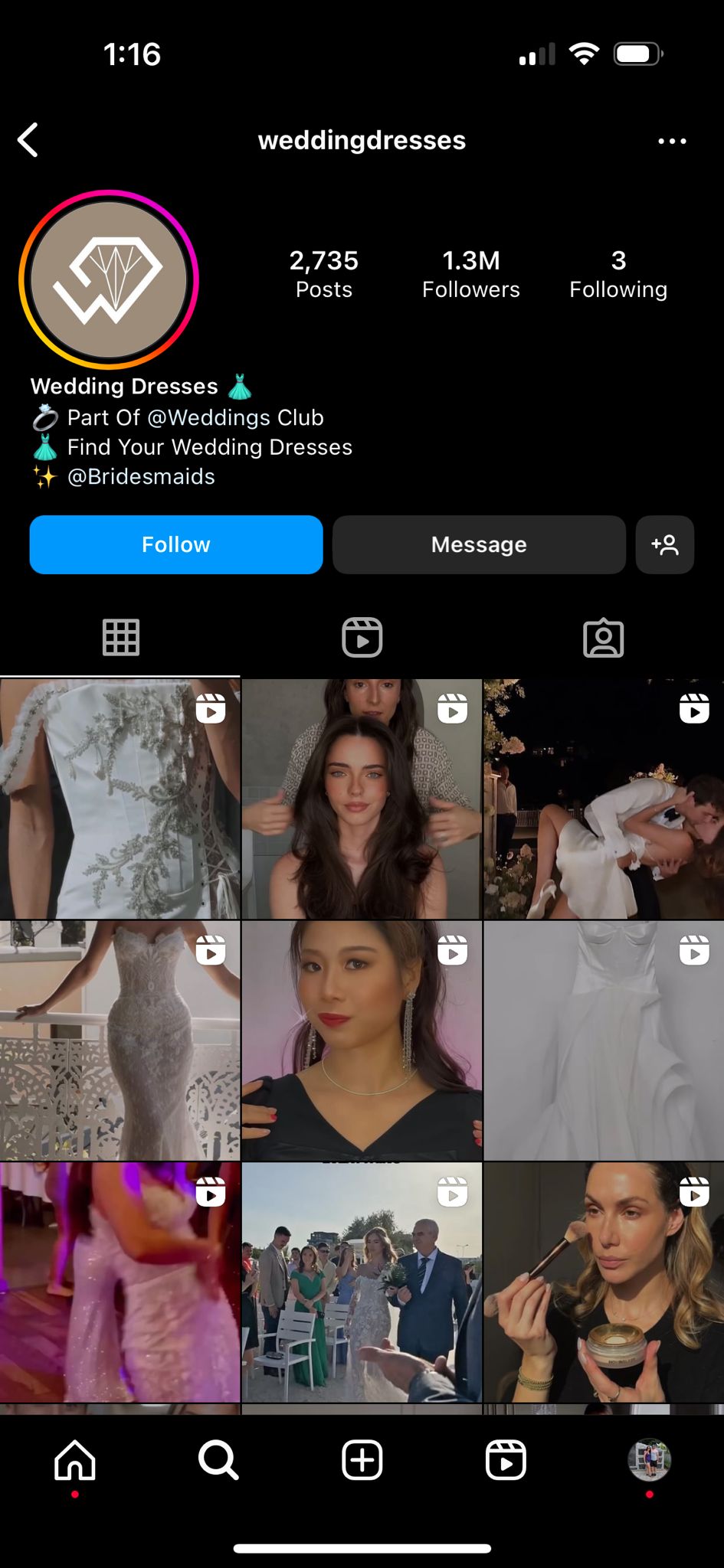Go to the Home feed
724x1568 pixels.
pos(75,1460)
